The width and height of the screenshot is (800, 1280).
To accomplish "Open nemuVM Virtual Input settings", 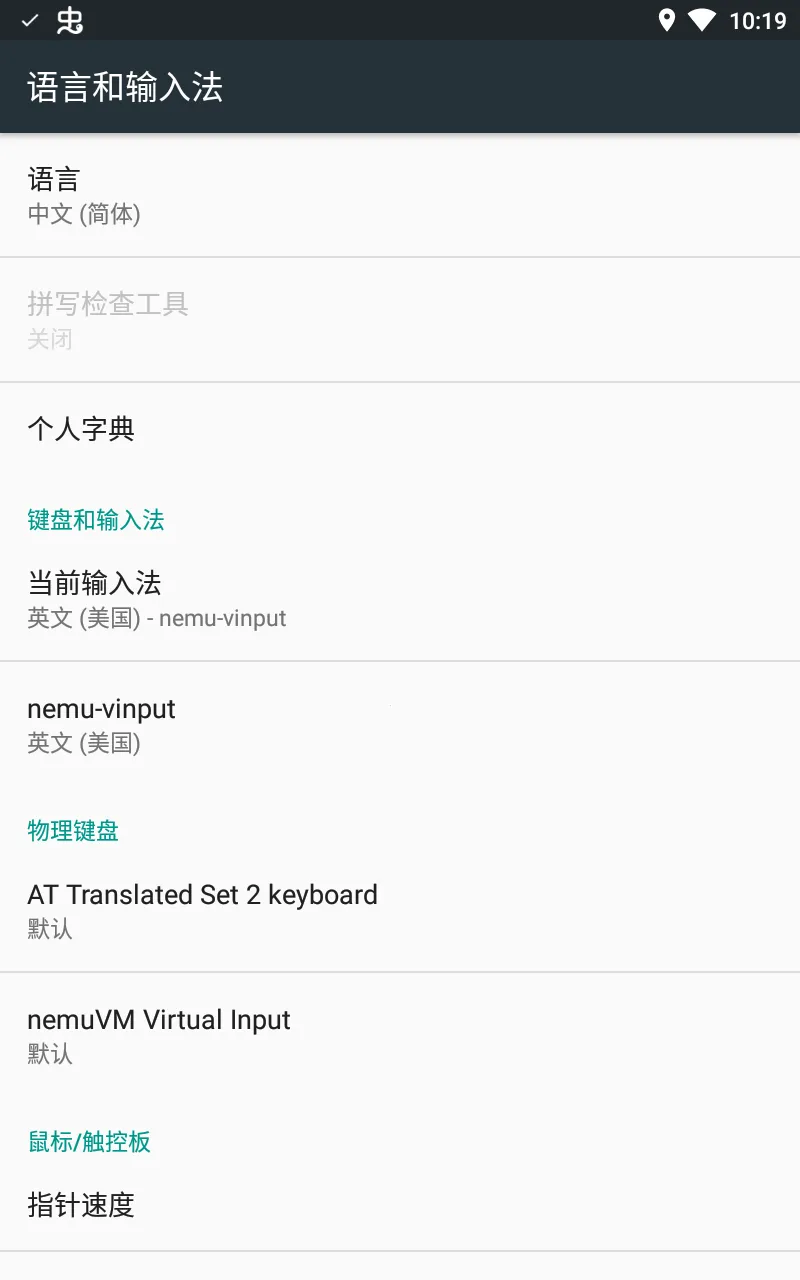I will click(x=400, y=1035).
